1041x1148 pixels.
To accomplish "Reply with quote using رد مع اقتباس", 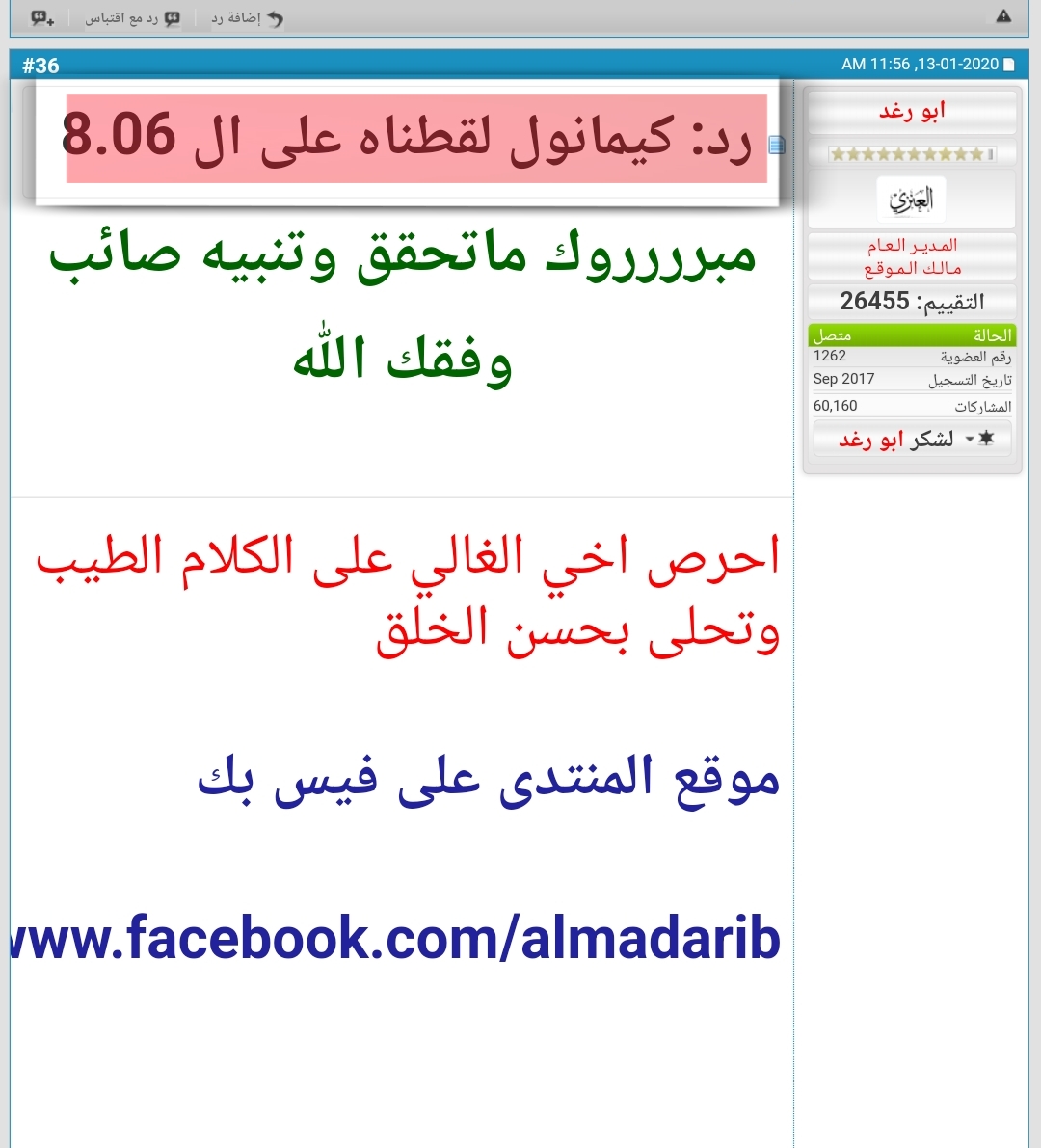I will 132,18.
